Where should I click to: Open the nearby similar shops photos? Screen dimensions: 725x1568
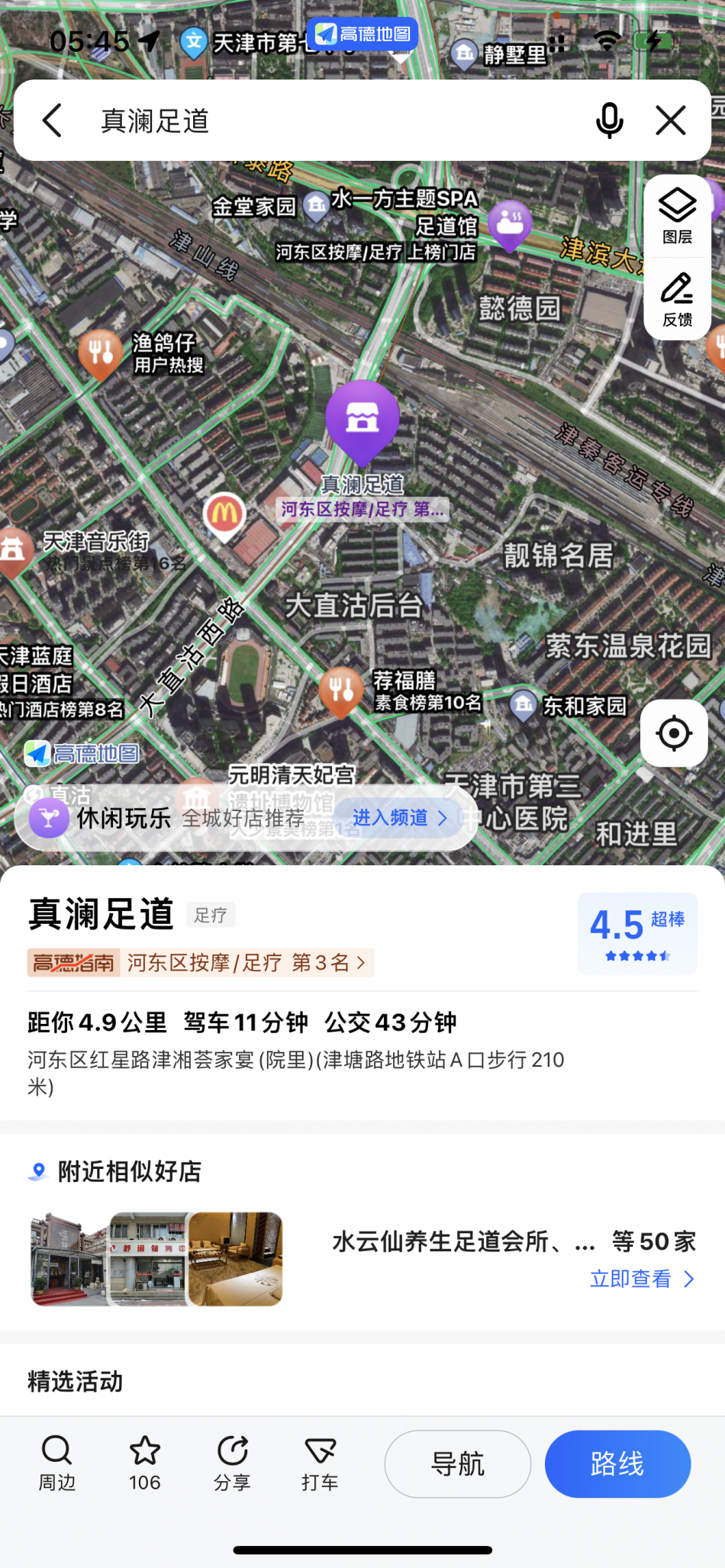156,1259
